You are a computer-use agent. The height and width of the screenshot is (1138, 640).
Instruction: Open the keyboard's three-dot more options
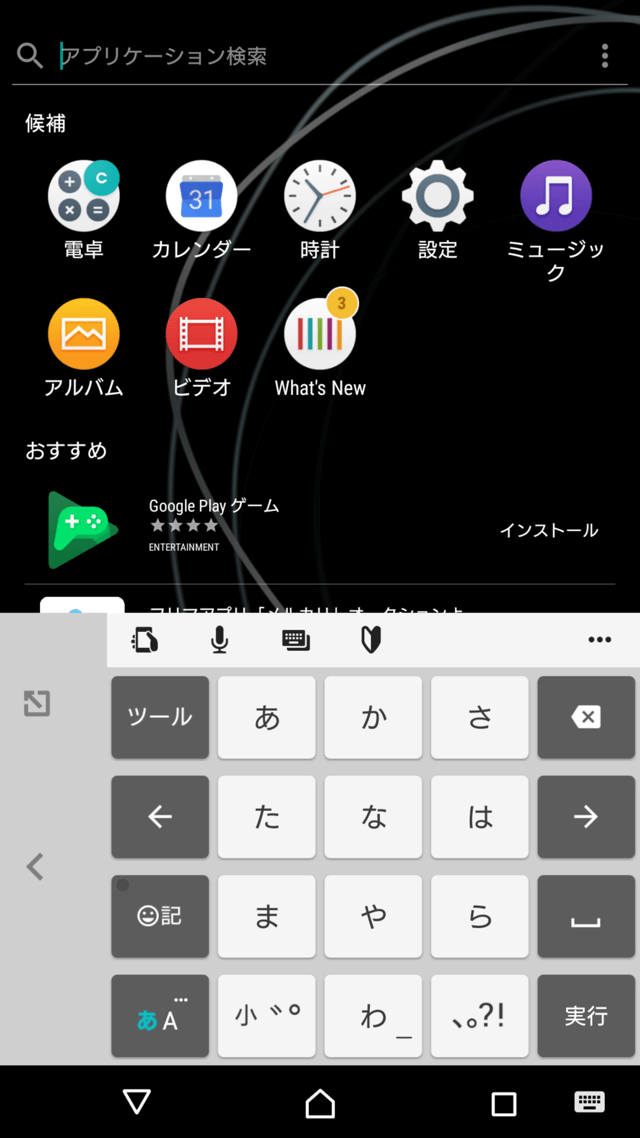pyautogui.click(x=599, y=640)
